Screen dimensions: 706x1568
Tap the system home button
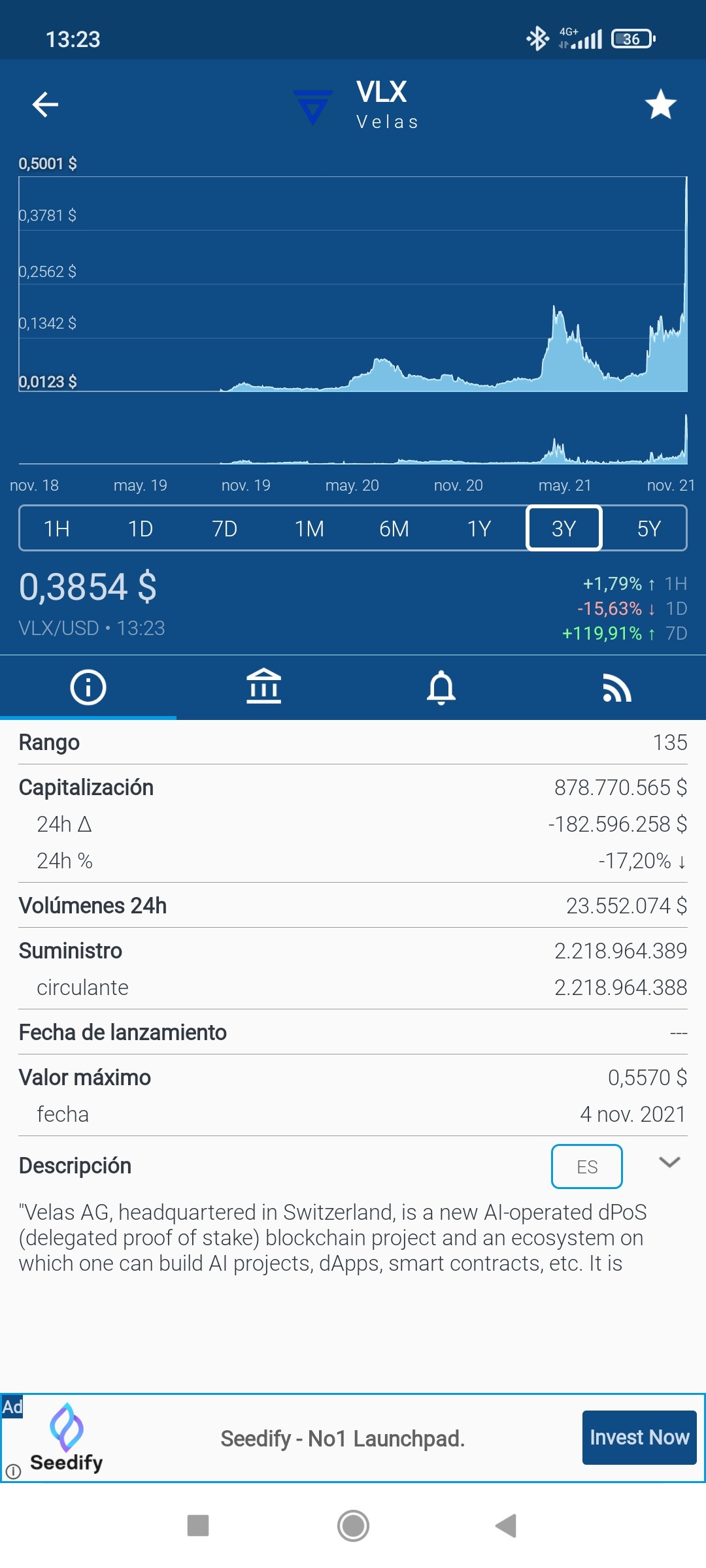click(353, 1526)
